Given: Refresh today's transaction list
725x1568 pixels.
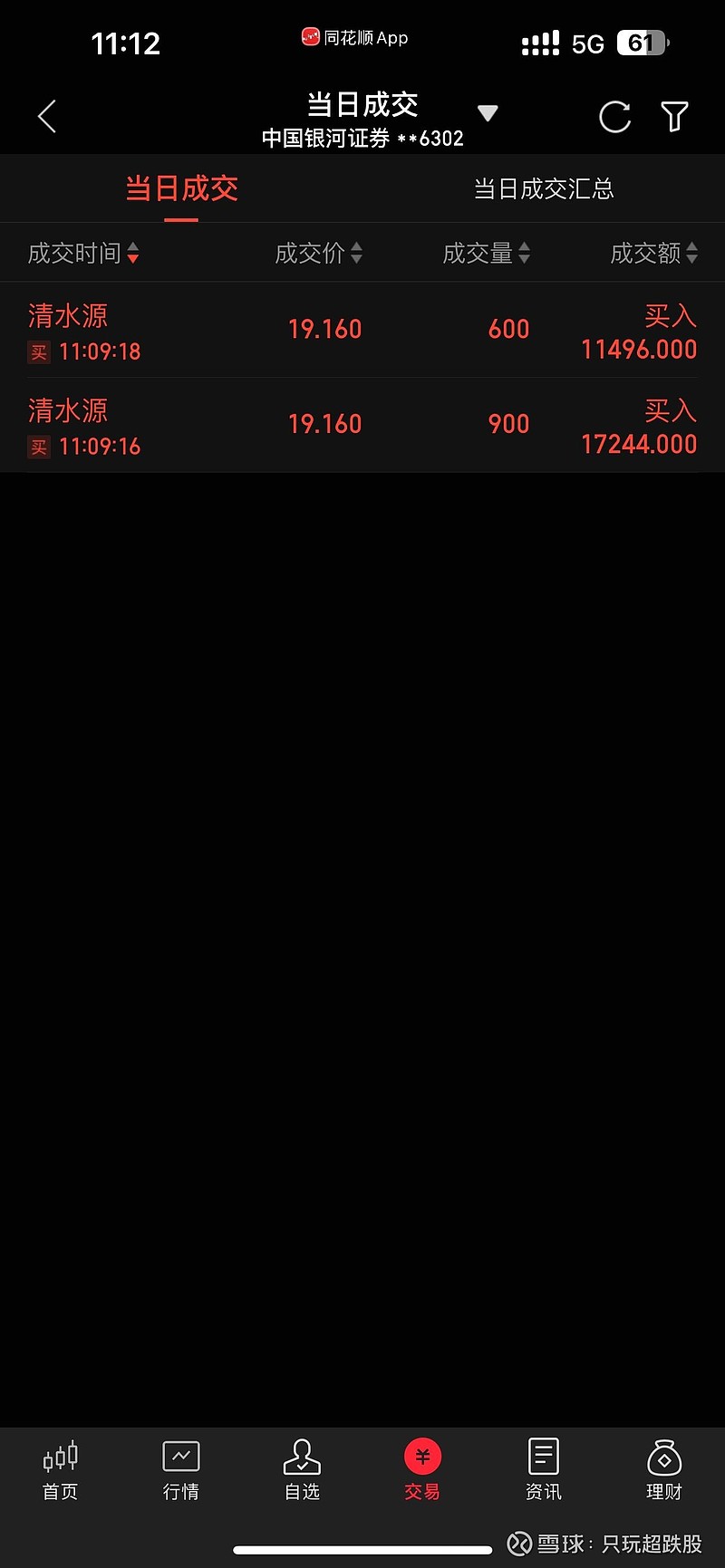Looking at the screenshot, I should coord(614,117).
